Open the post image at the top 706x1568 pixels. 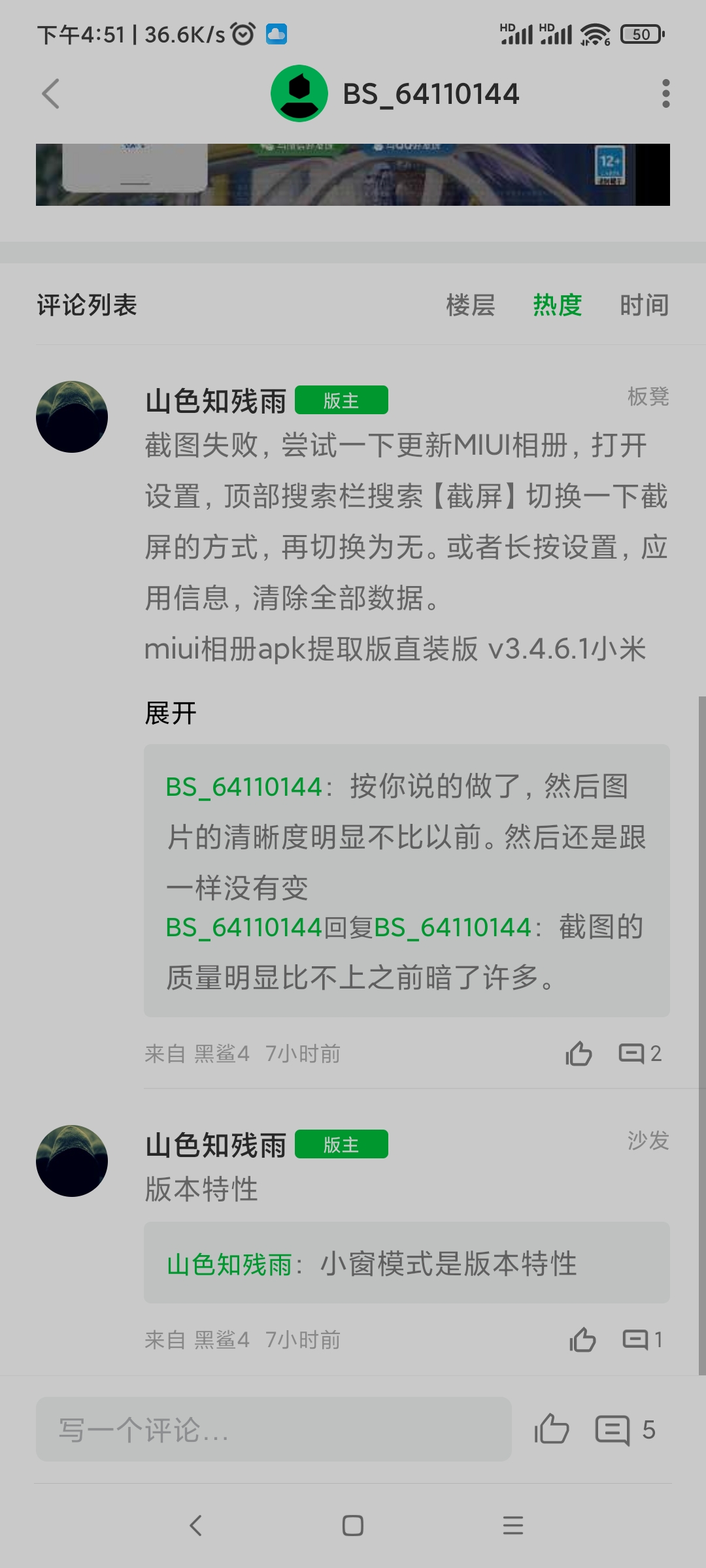(353, 174)
